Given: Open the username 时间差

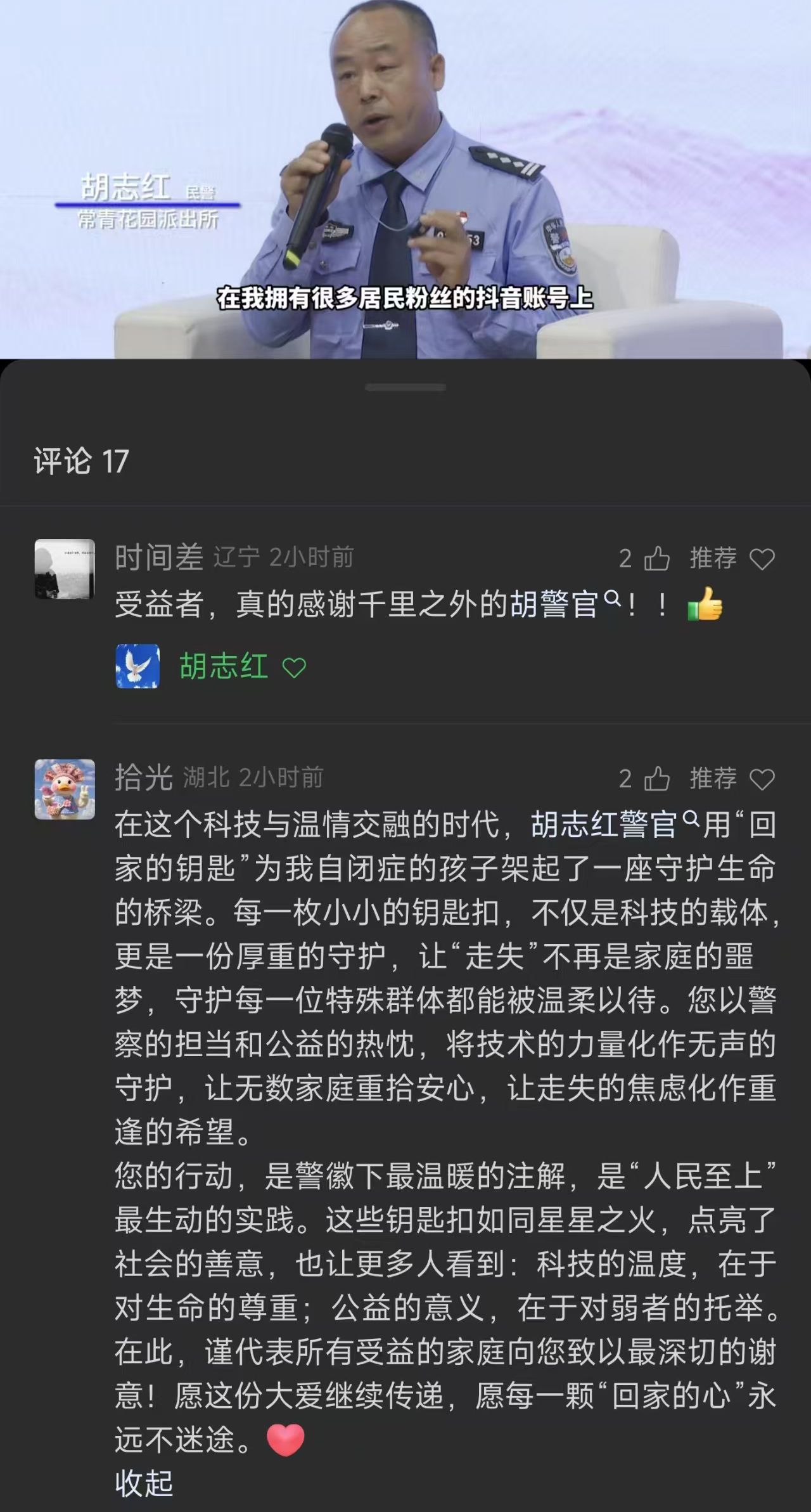Looking at the screenshot, I should coord(158,557).
